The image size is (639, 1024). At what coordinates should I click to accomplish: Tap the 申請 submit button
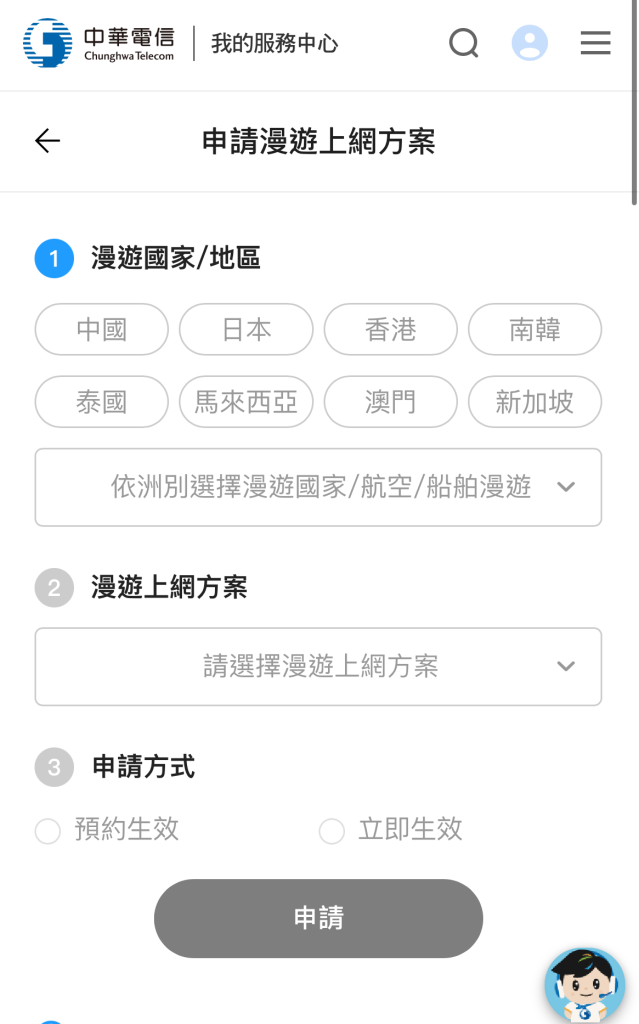tap(318, 918)
